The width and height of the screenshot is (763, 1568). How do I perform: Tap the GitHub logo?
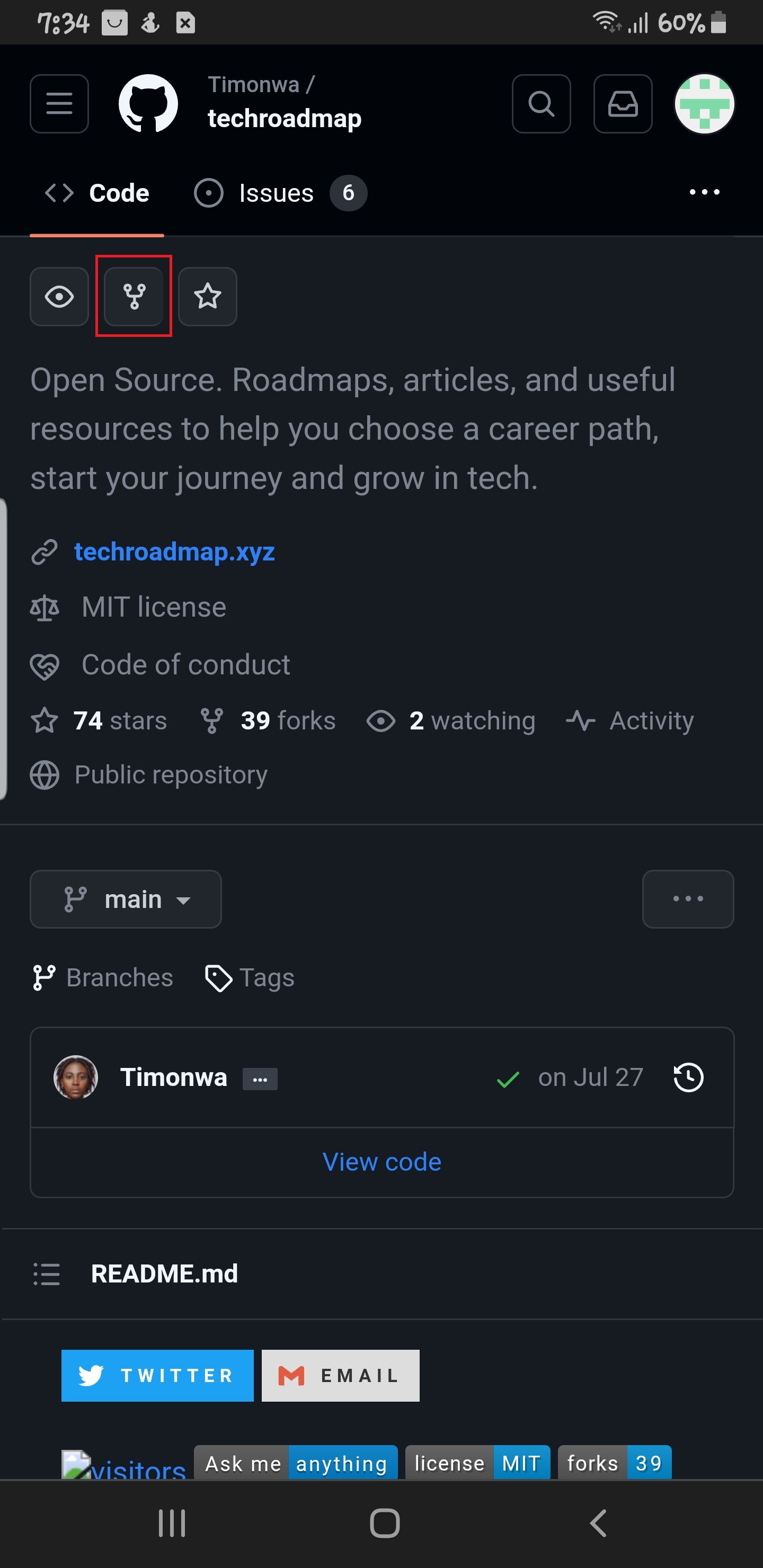pos(148,103)
